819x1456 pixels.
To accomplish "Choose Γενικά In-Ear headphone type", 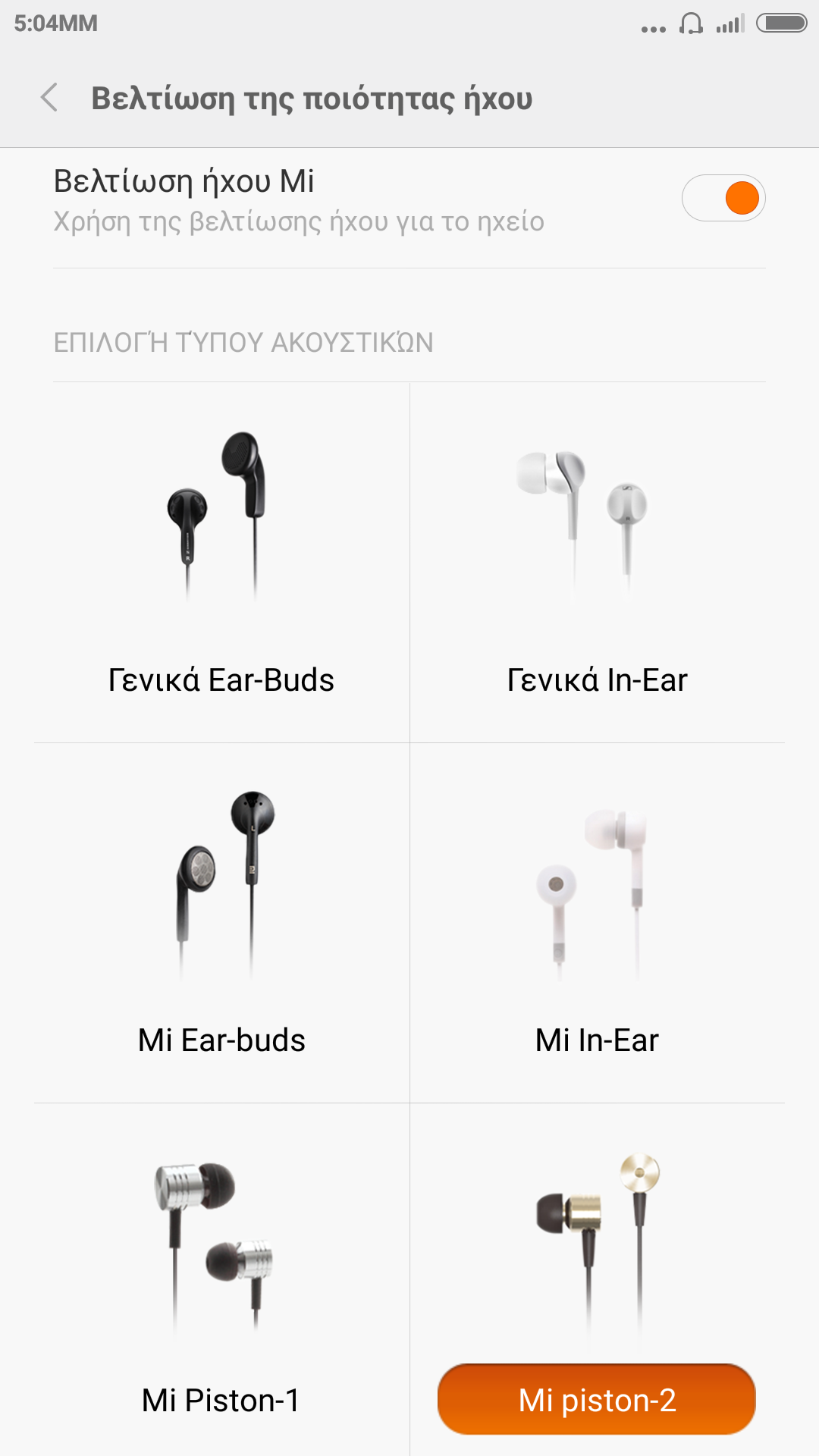I will tap(598, 563).
